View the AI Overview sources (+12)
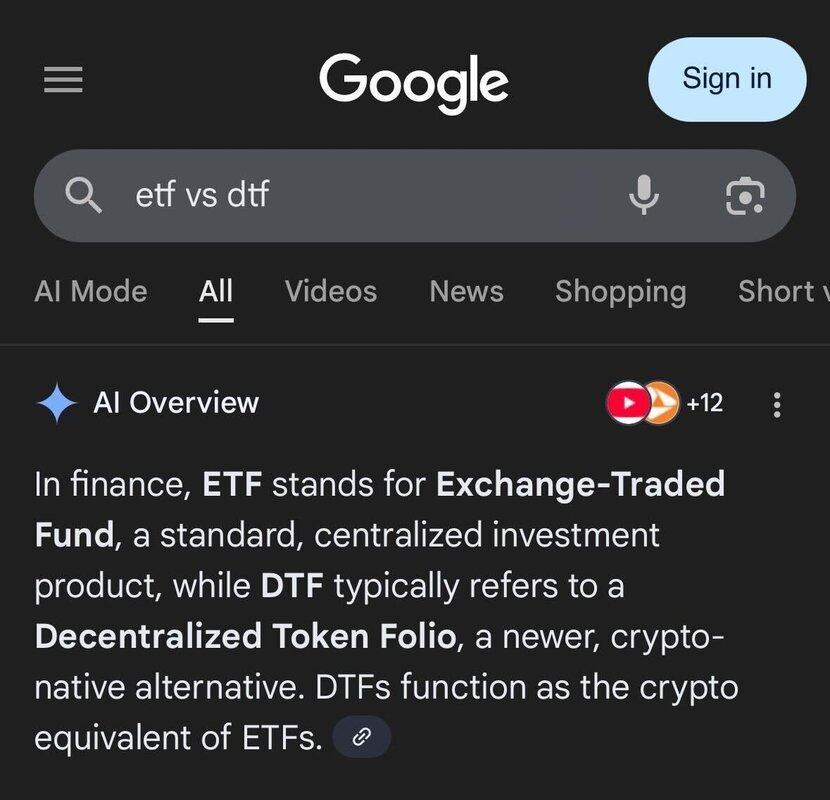Image resolution: width=830 pixels, height=800 pixels. tap(665, 403)
